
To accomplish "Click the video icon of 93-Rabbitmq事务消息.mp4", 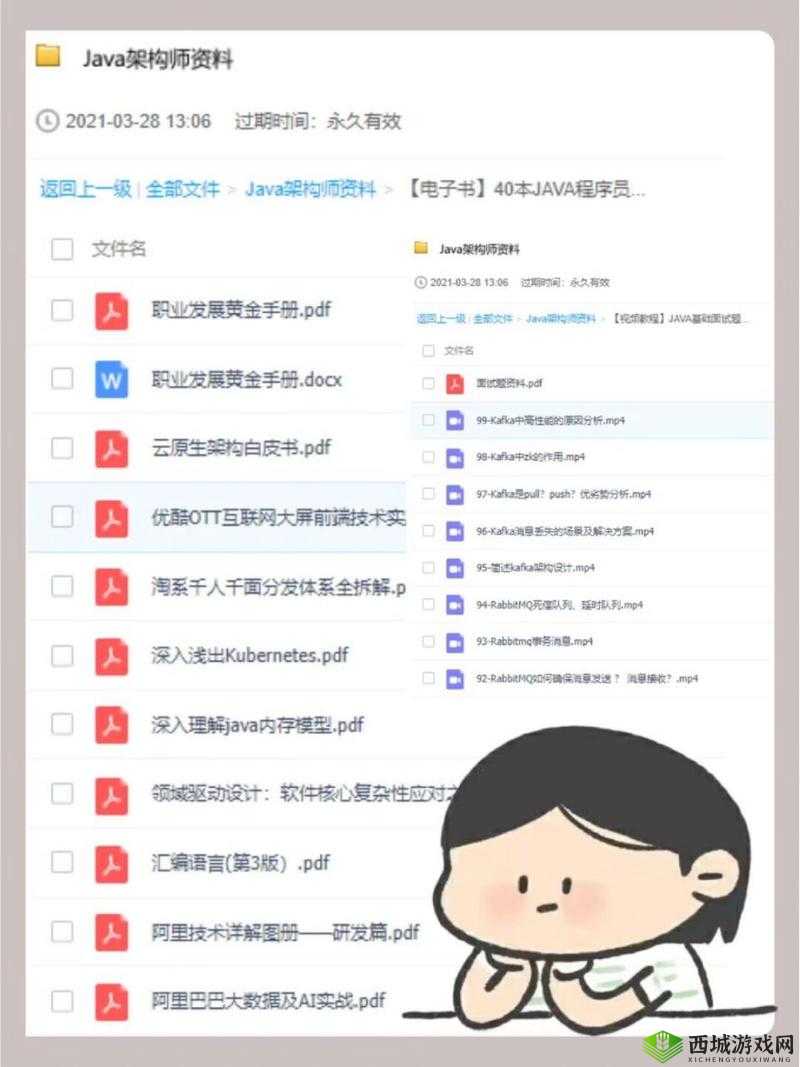I will click(456, 641).
